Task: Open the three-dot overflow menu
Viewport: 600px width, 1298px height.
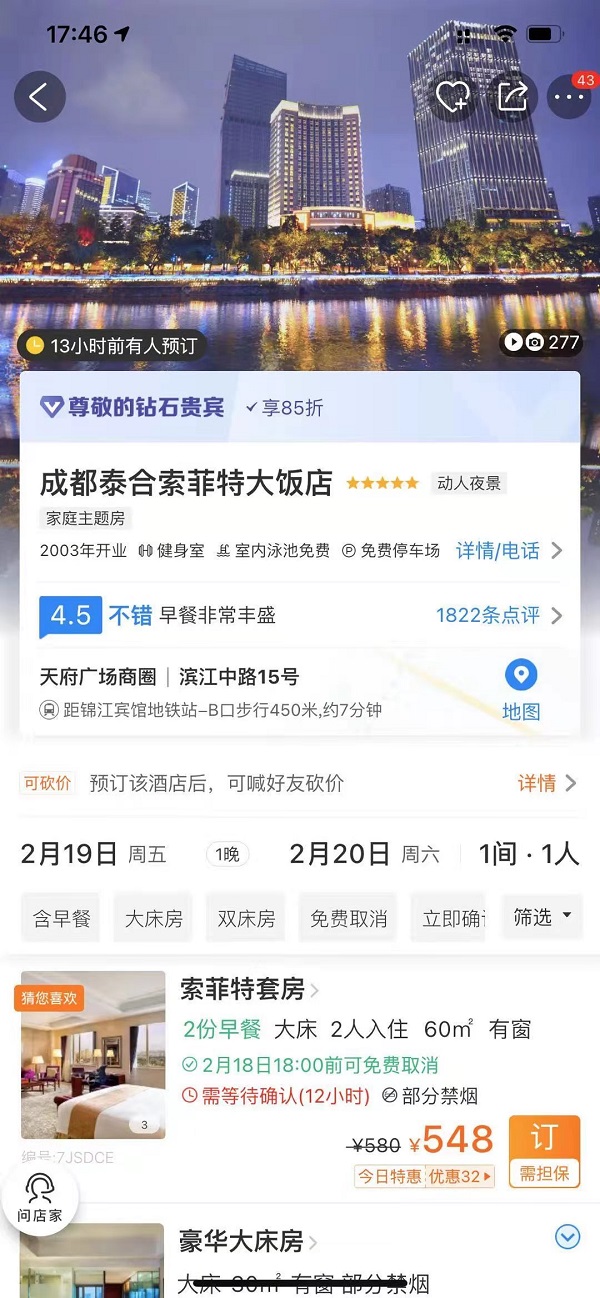Action: pos(570,97)
